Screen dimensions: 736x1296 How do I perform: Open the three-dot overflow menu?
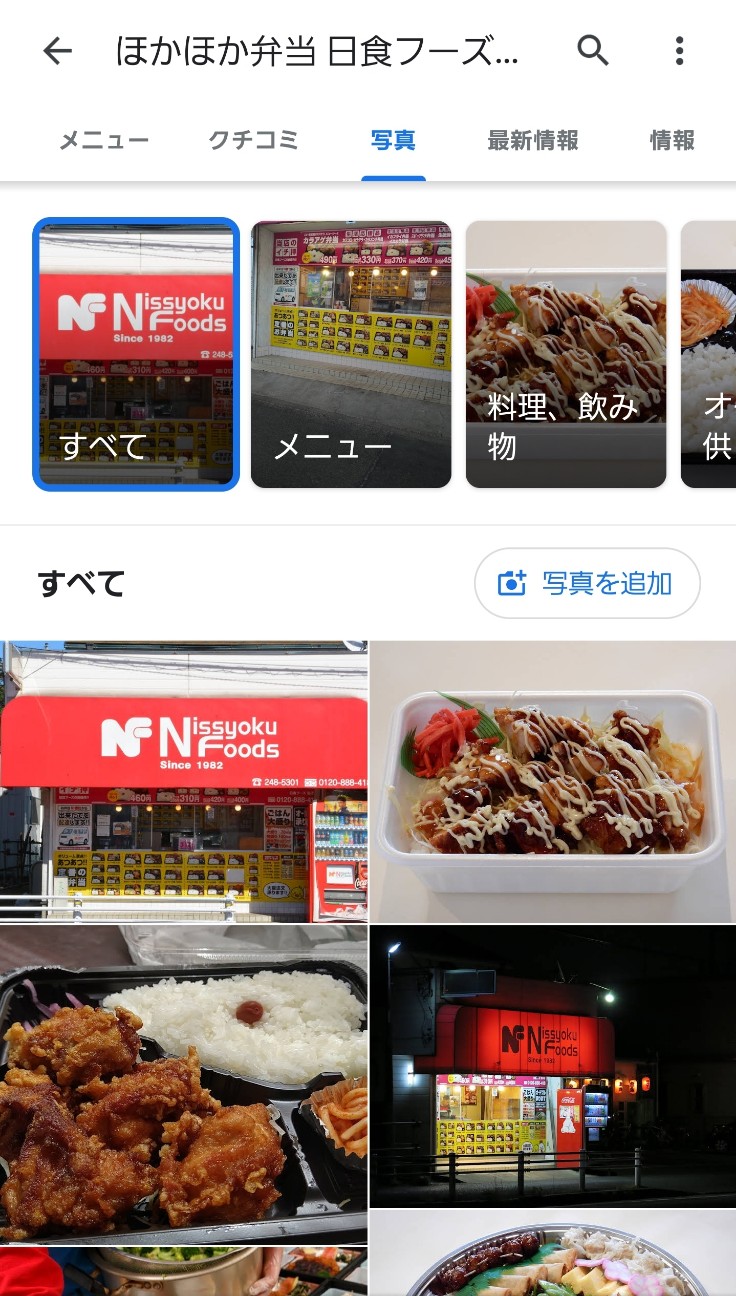pyautogui.click(x=679, y=51)
